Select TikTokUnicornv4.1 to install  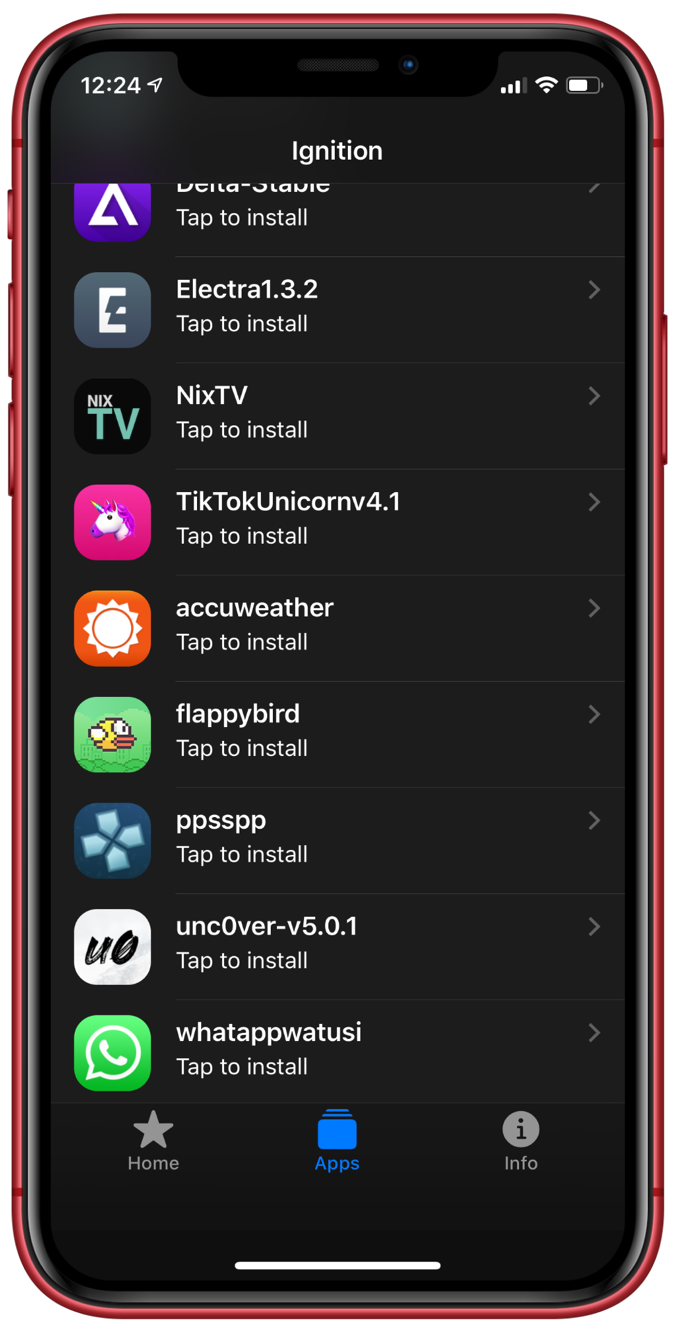click(x=337, y=520)
